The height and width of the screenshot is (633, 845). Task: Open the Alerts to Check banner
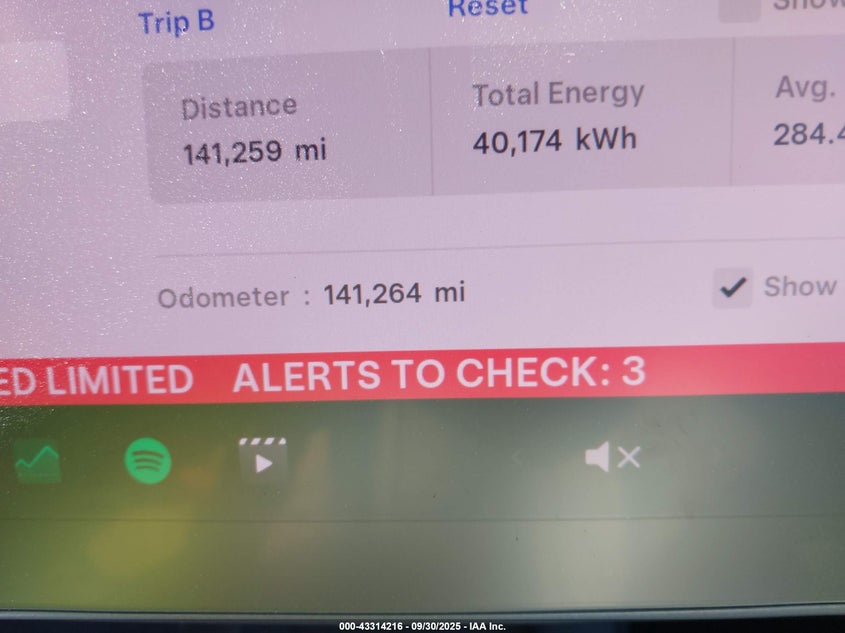pos(438,374)
